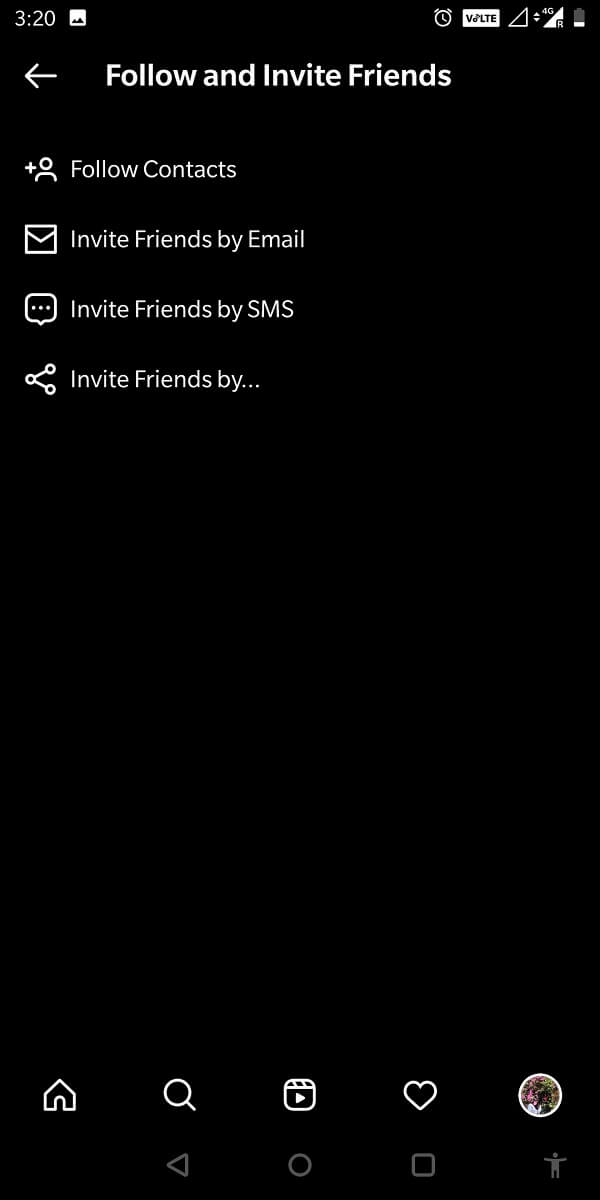Go back using the top arrow
Image resolution: width=600 pixels, height=1200 pixels.
point(41,76)
